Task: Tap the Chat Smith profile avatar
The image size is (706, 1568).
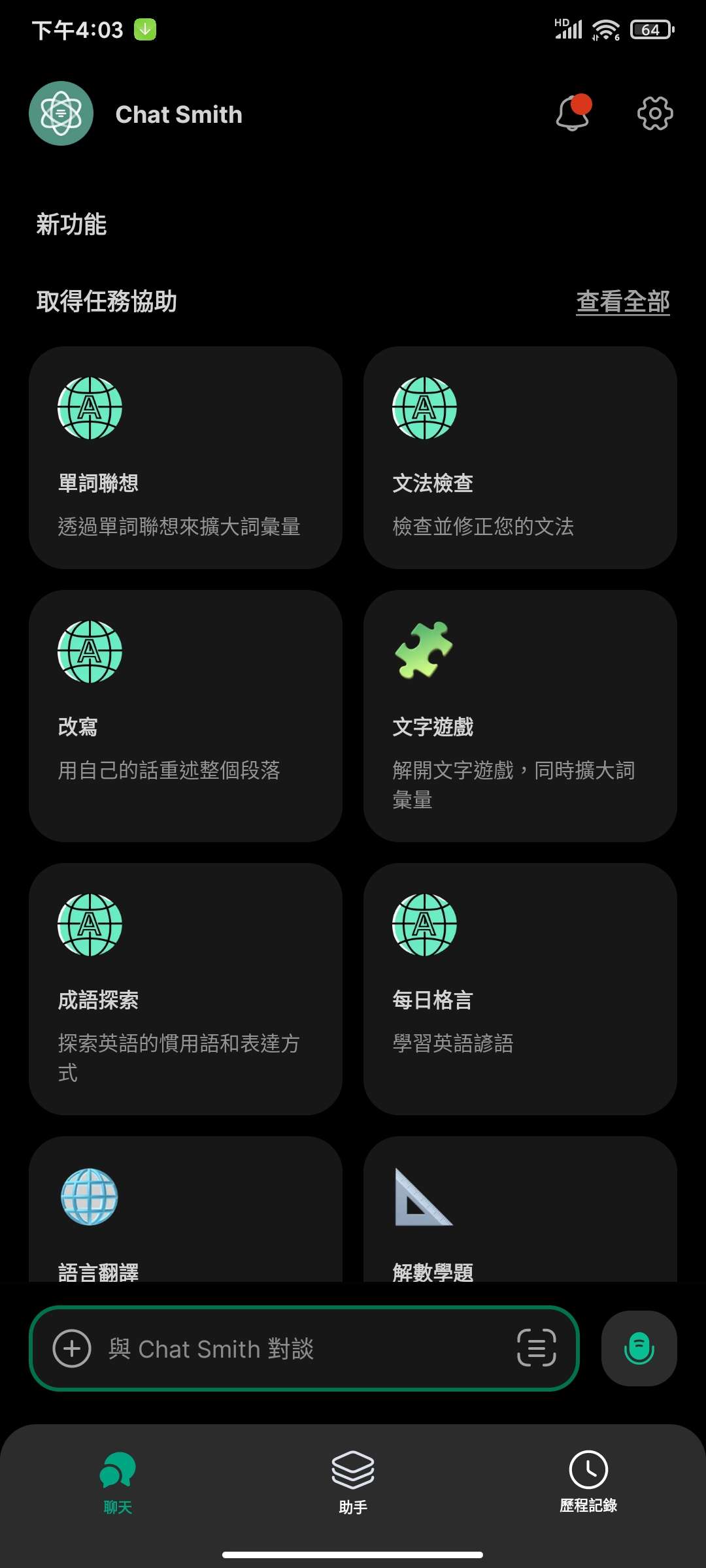Action: pos(61,114)
